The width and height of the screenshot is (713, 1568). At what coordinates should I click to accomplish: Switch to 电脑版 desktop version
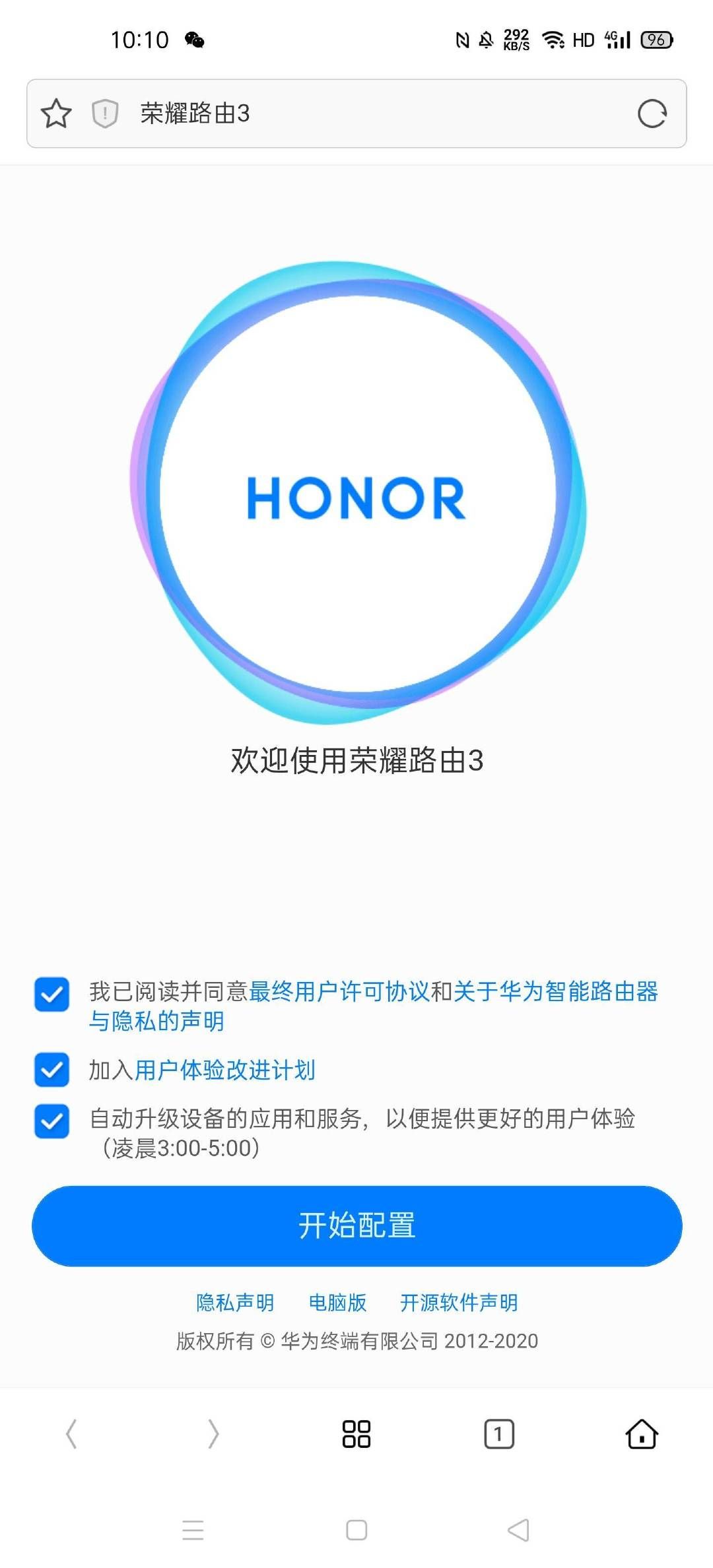pos(337,1302)
